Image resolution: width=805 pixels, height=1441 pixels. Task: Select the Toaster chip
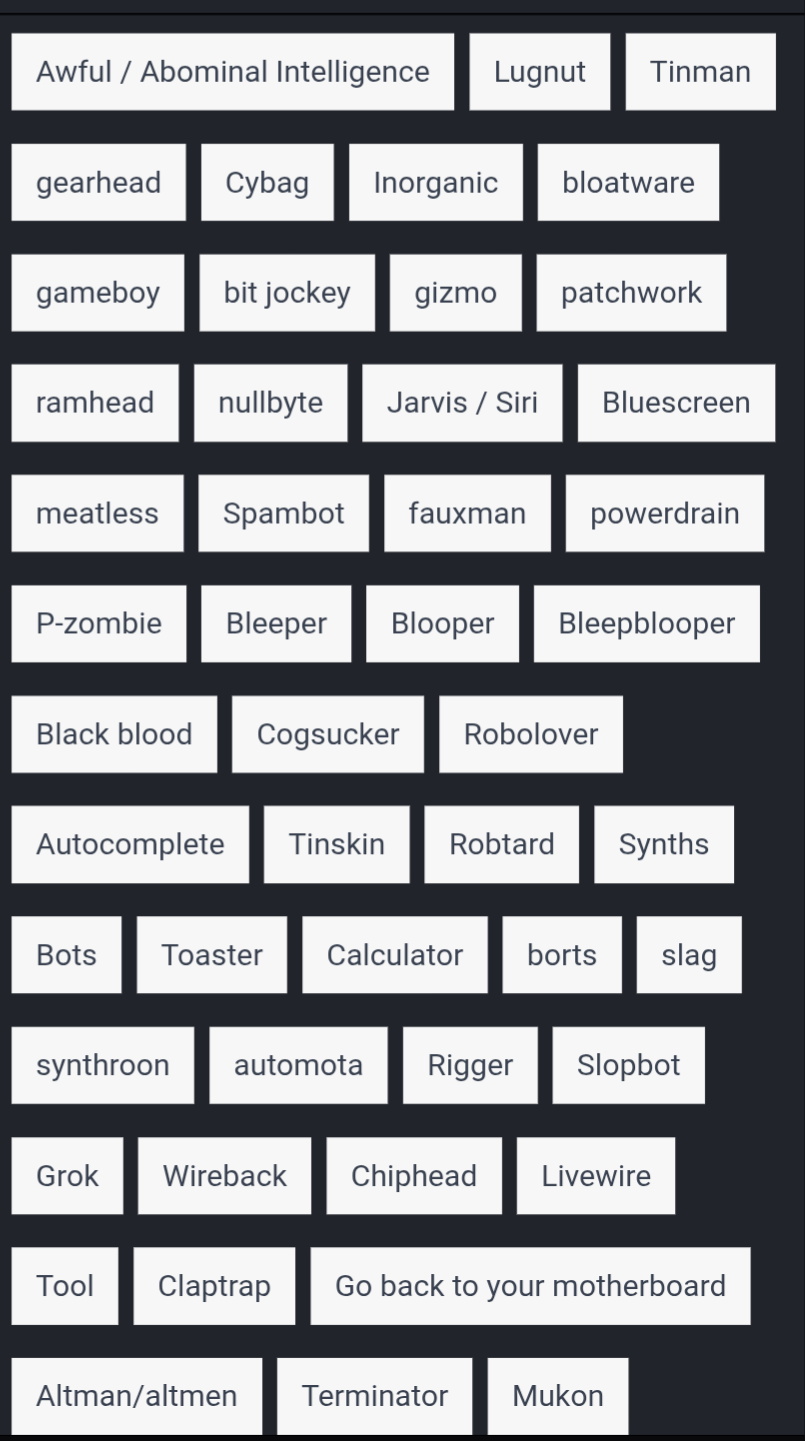tap(212, 955)
